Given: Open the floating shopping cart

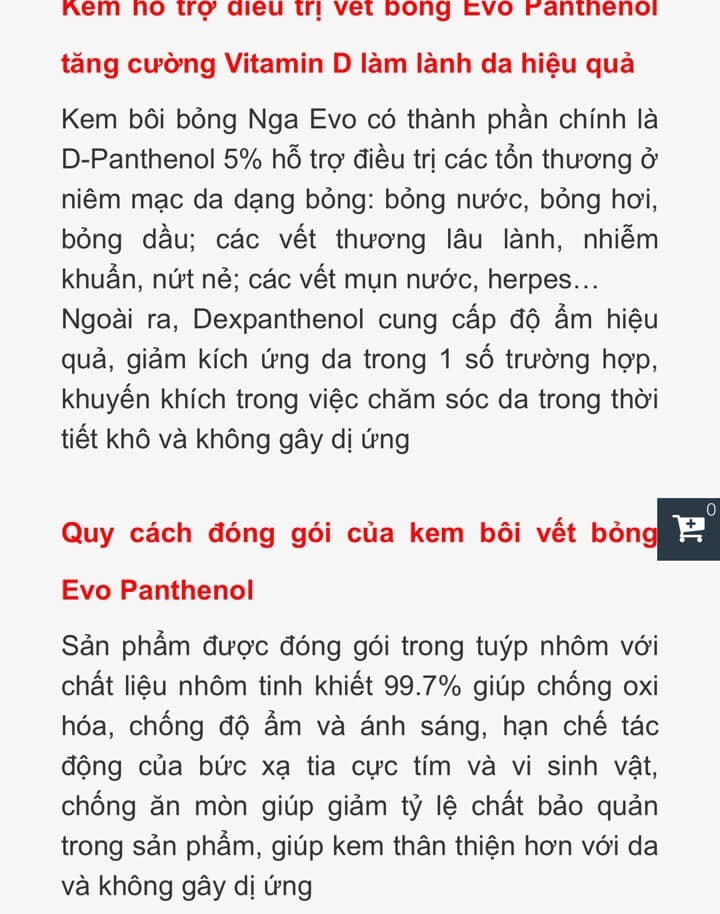Looking at the screenshot, I should coord(689,528).
